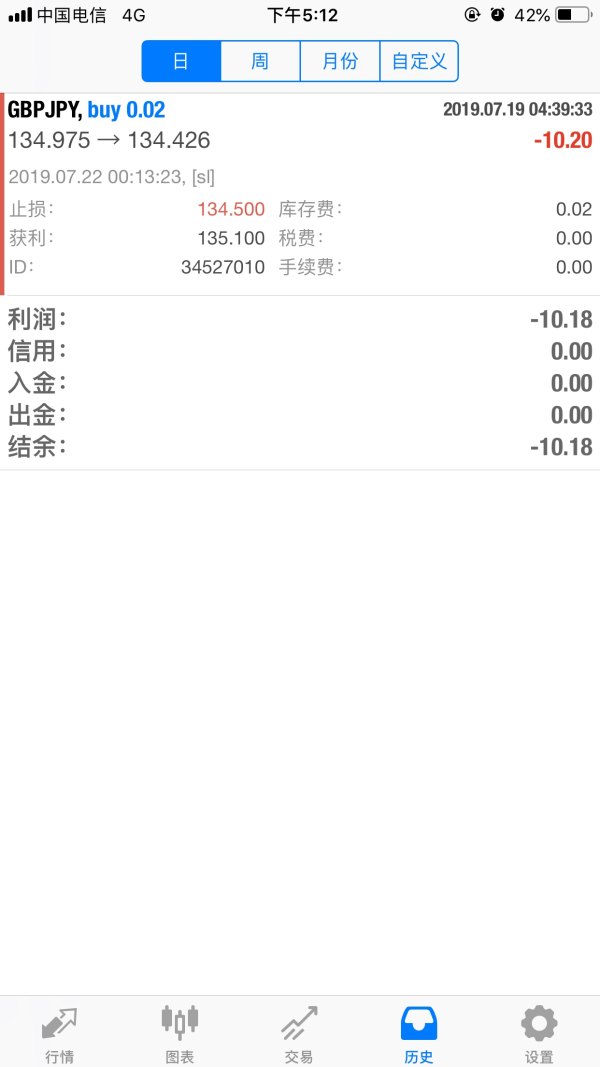Switch to the 周 (week) period
The width and height of the screenshot is (600, 1067).
point(260,61)
